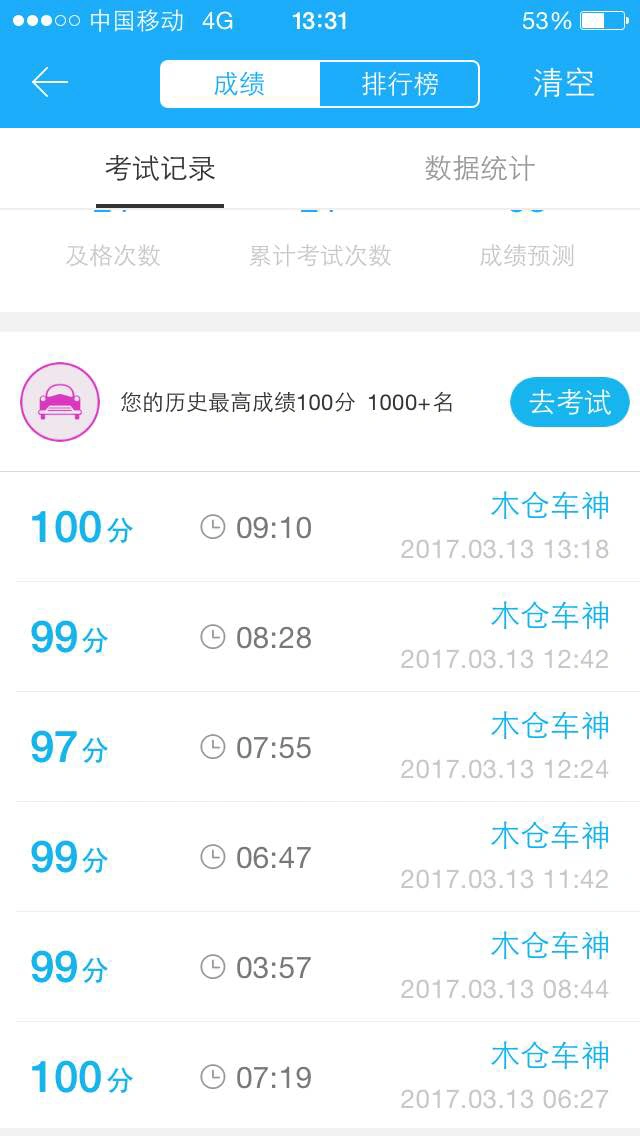The width and height of the screenshot is (640, 1136).
Task: Tap 清空 to clear records
Action: coord(564,83)
